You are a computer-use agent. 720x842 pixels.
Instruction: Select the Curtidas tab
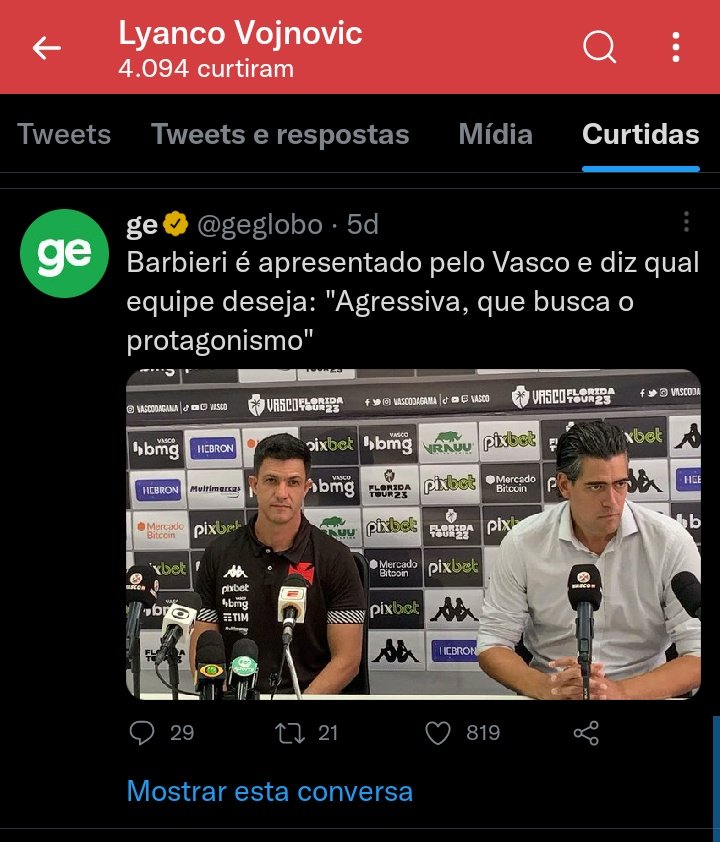[x=640, y=135]
